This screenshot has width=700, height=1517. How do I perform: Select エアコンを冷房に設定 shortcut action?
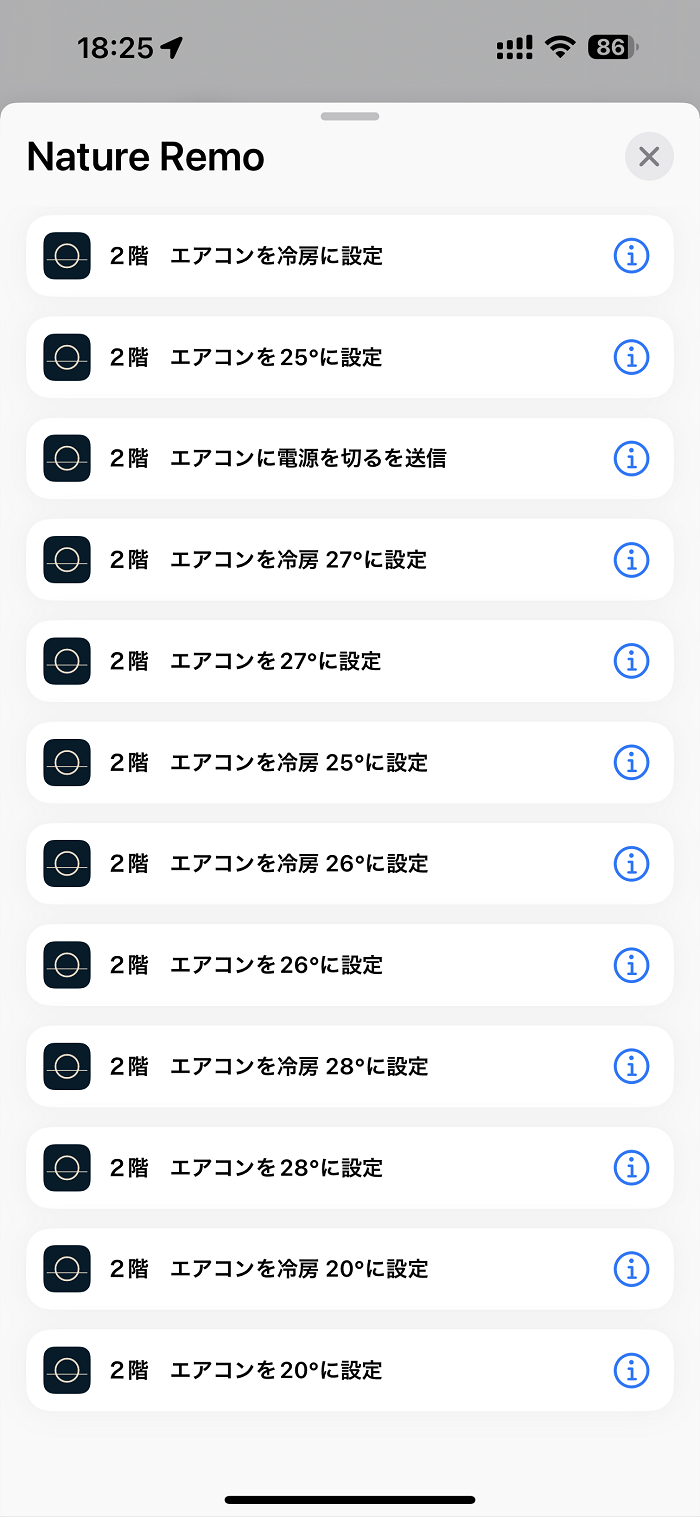(x=350, y=256)
